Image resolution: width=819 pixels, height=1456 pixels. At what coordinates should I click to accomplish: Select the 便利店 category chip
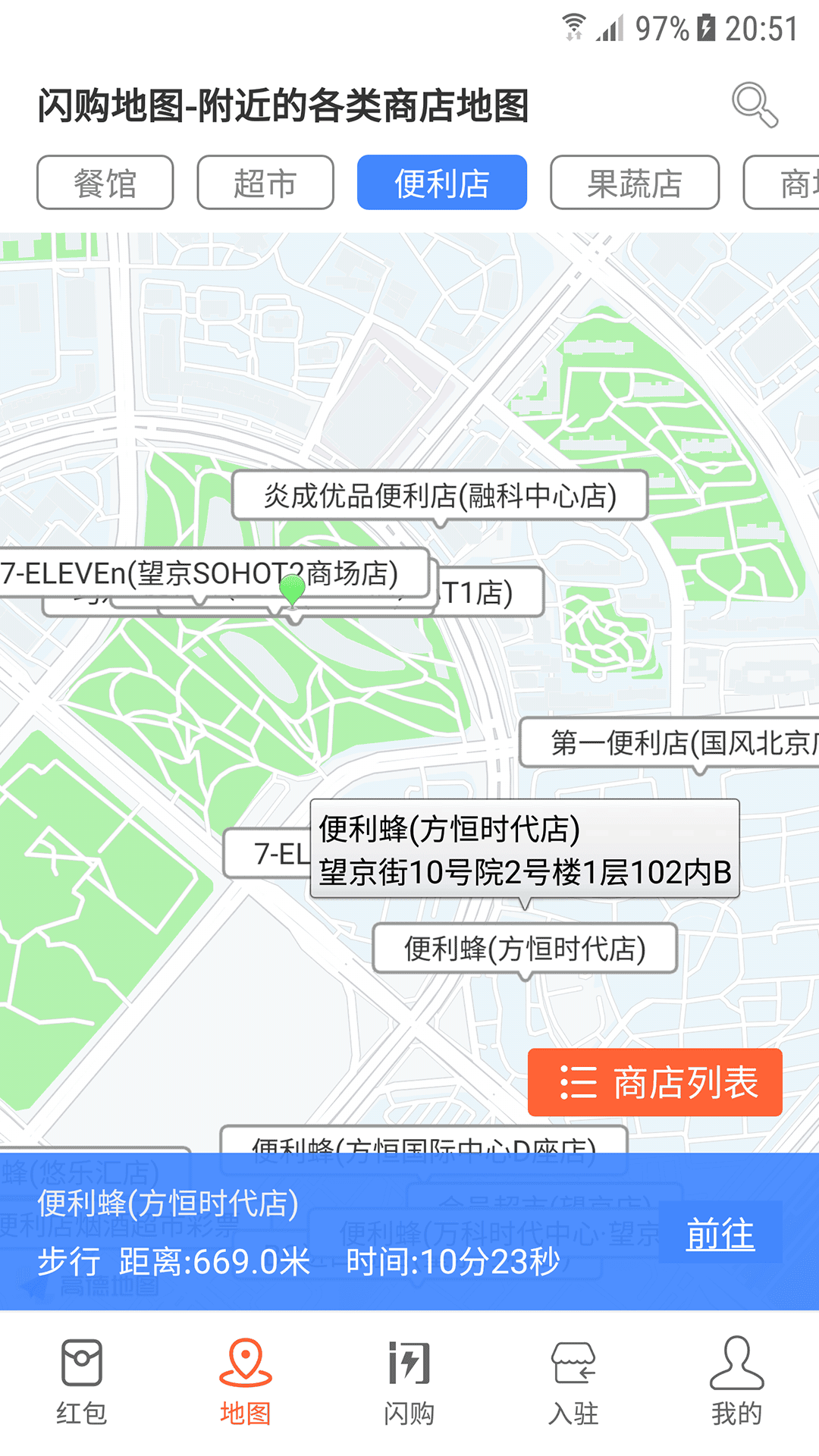442,183
